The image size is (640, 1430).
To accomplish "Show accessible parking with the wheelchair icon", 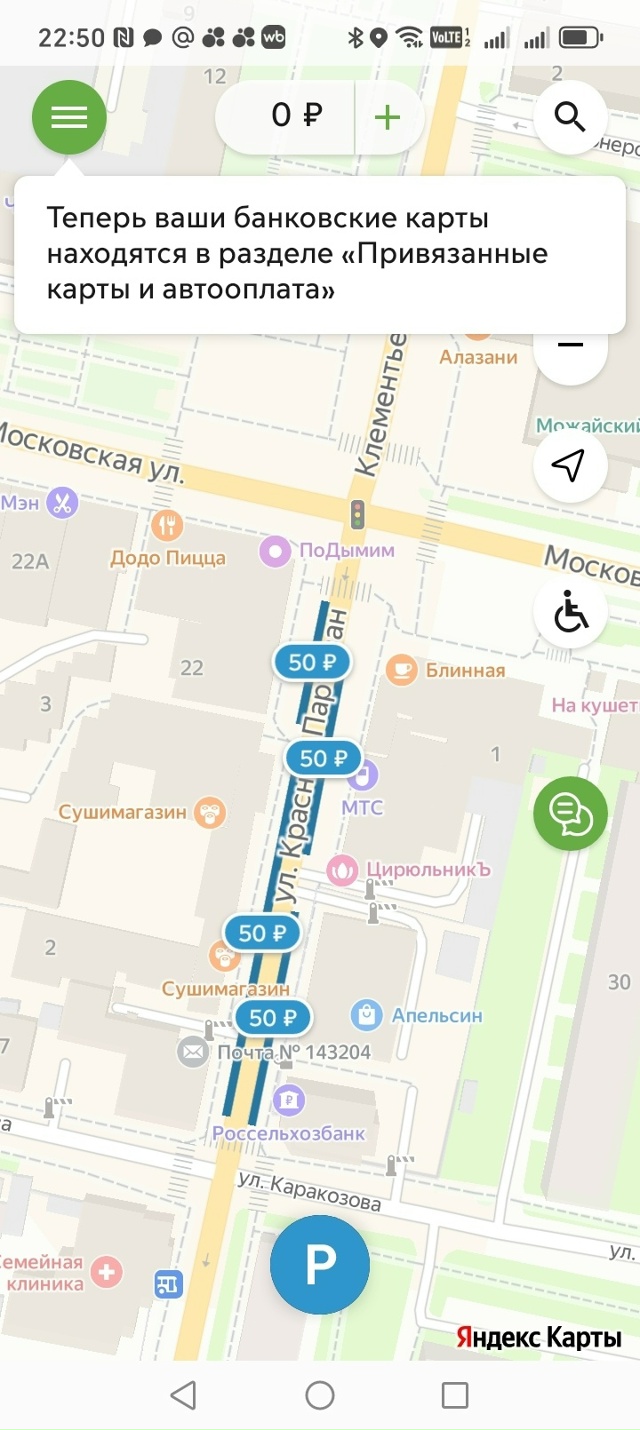I will tap(570, 612).
